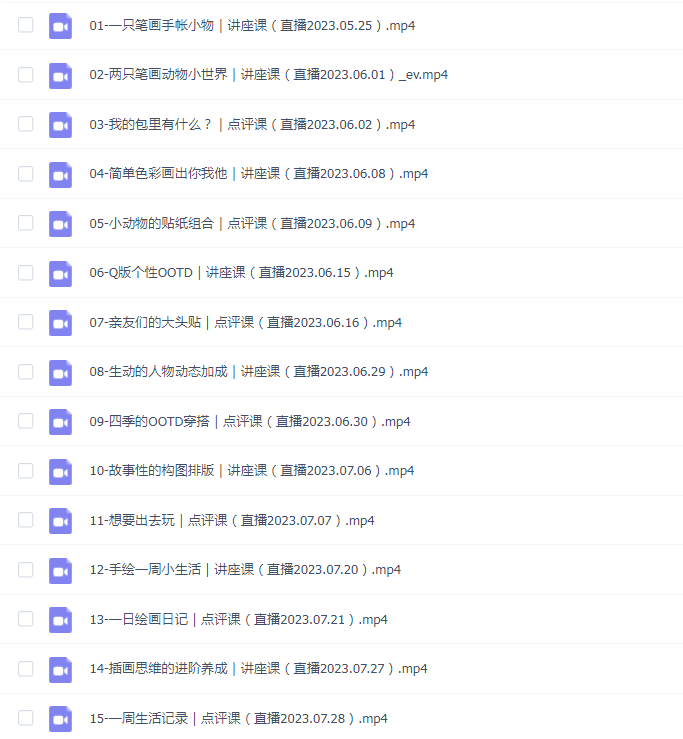This screenshot has height=739, width=683.
Task: Play 07-亲友们的大头贴 video file
Action: (245, 323)
